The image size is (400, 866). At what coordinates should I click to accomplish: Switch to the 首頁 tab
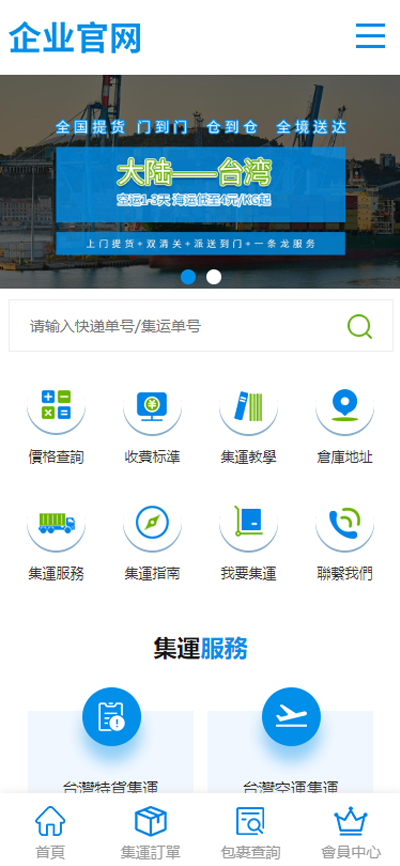(50, 832)
